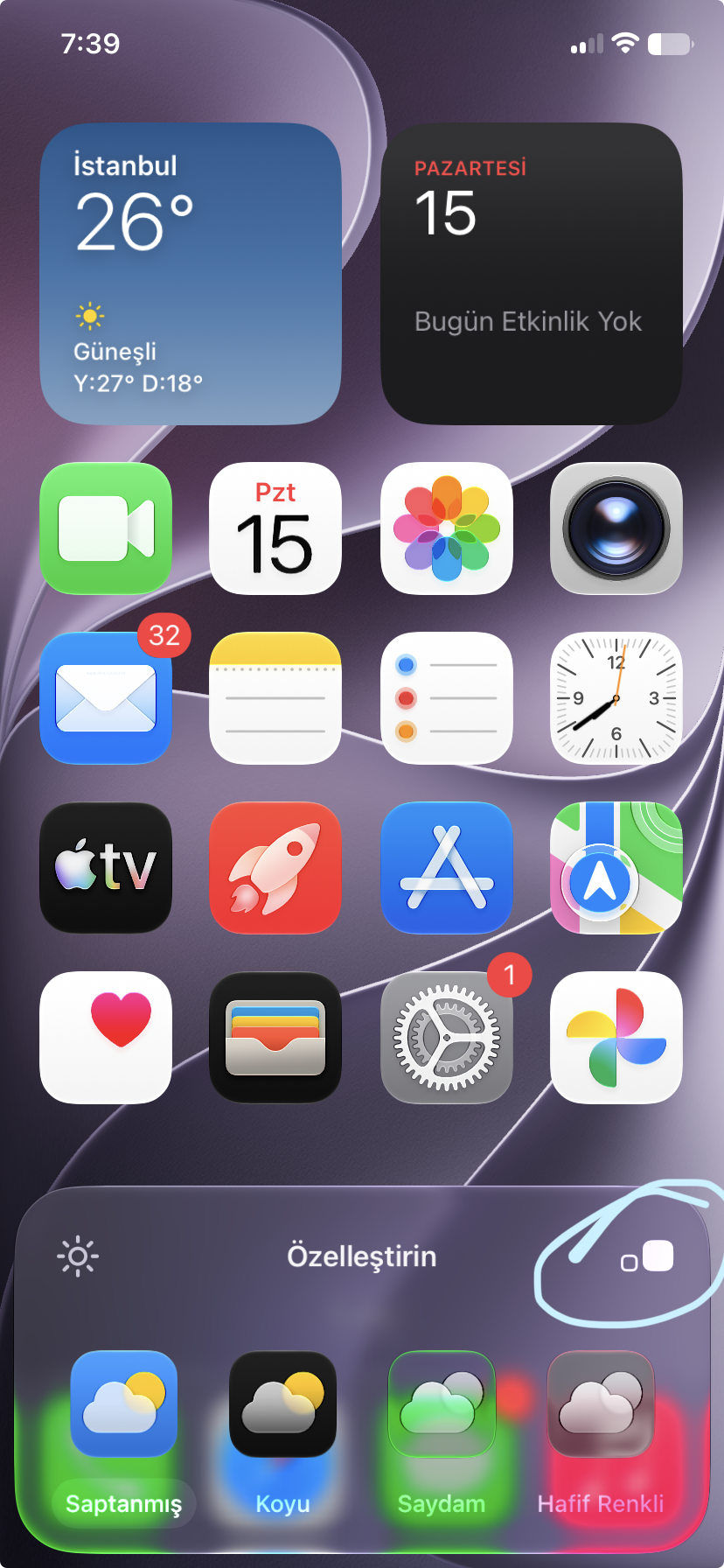
Task: Open the Clock app
Action: click(616, 698)
